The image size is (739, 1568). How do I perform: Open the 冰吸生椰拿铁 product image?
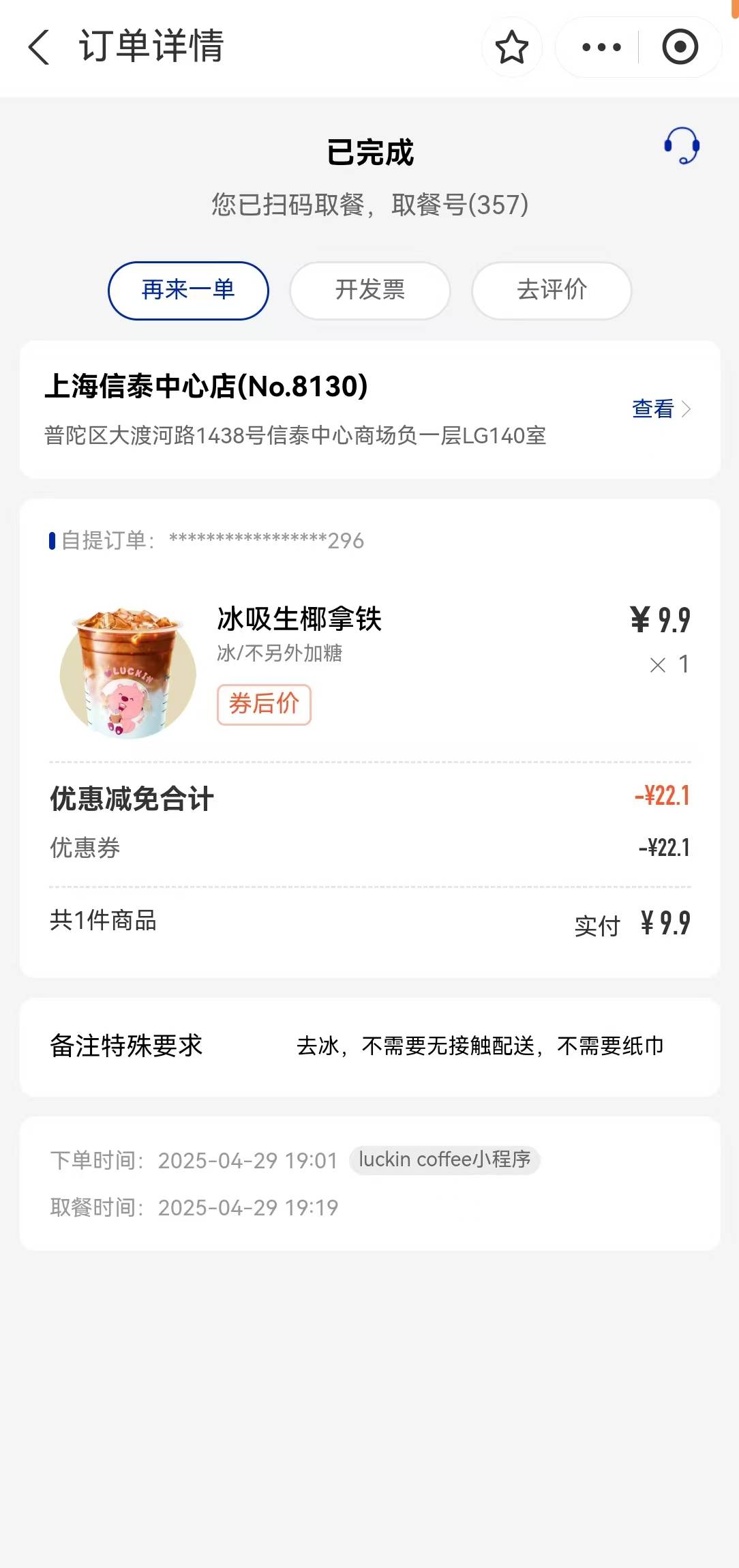click(x=127, y=673)
